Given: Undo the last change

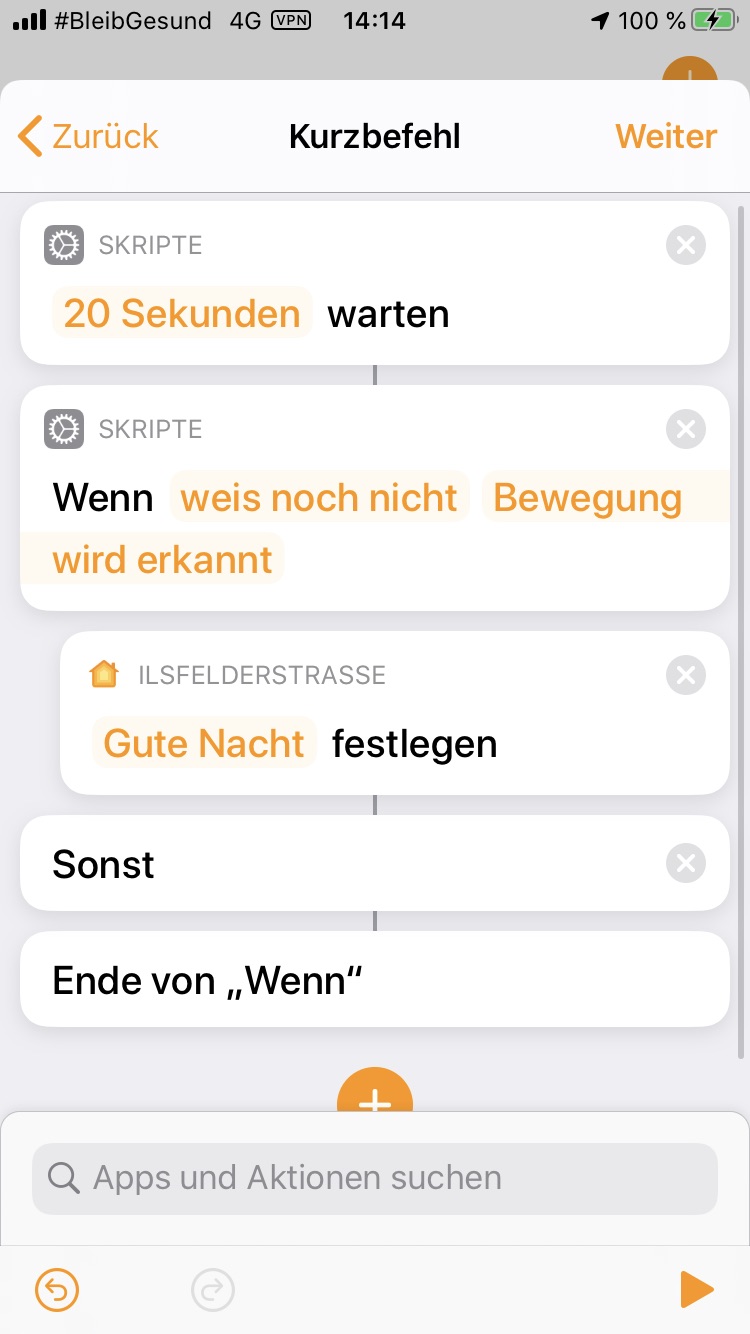Looking at the screenshot, I should click(57, 1290).
